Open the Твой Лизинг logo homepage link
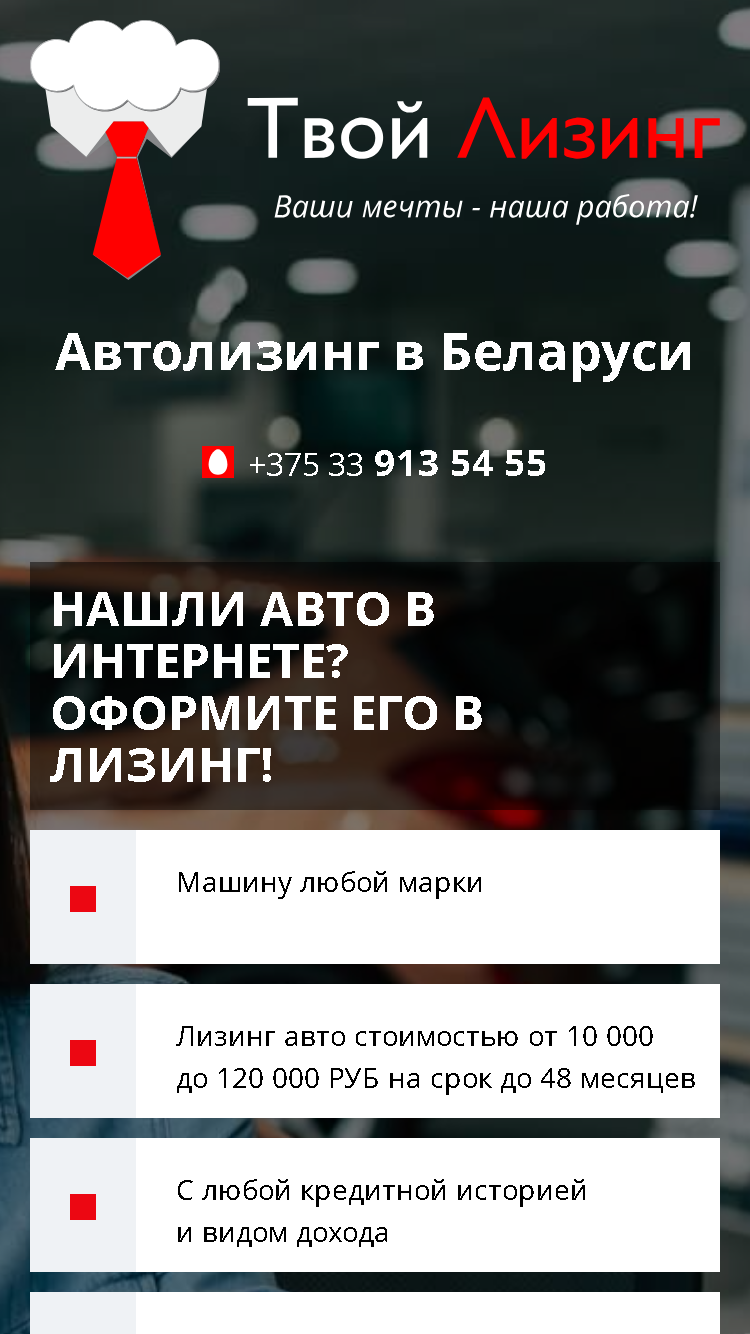This screenshot has height=1334, width=750. tap(375, 150)
